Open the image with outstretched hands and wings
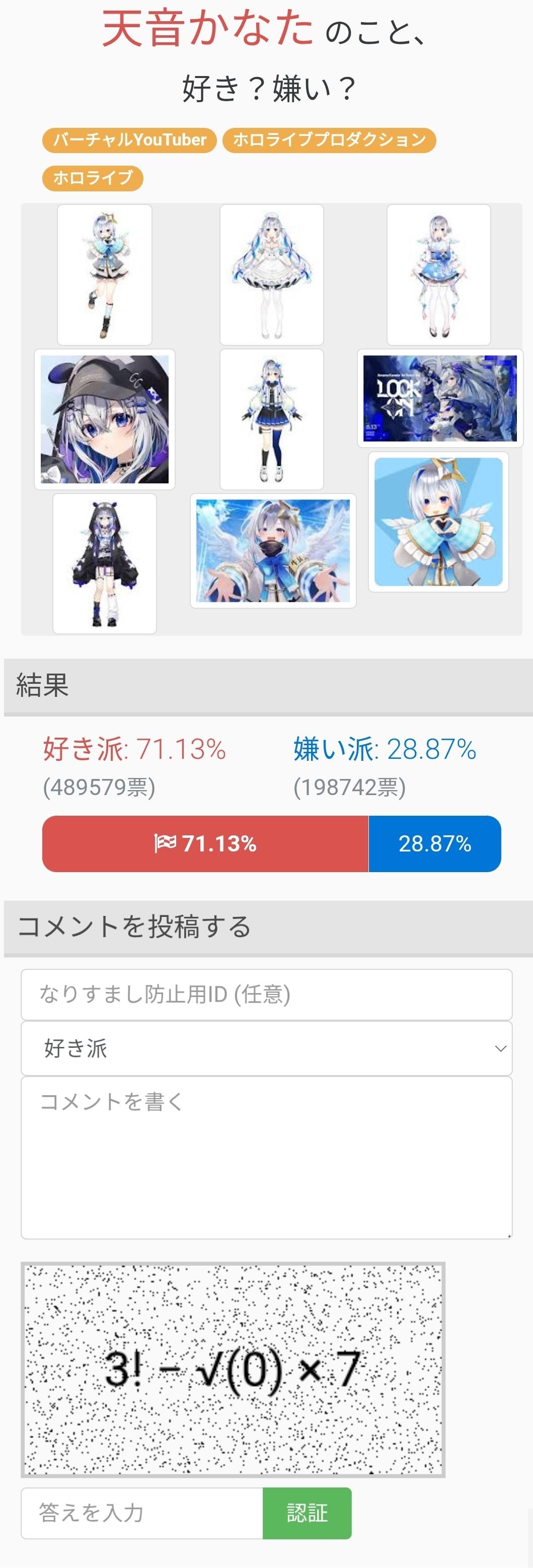 point(273,550)
